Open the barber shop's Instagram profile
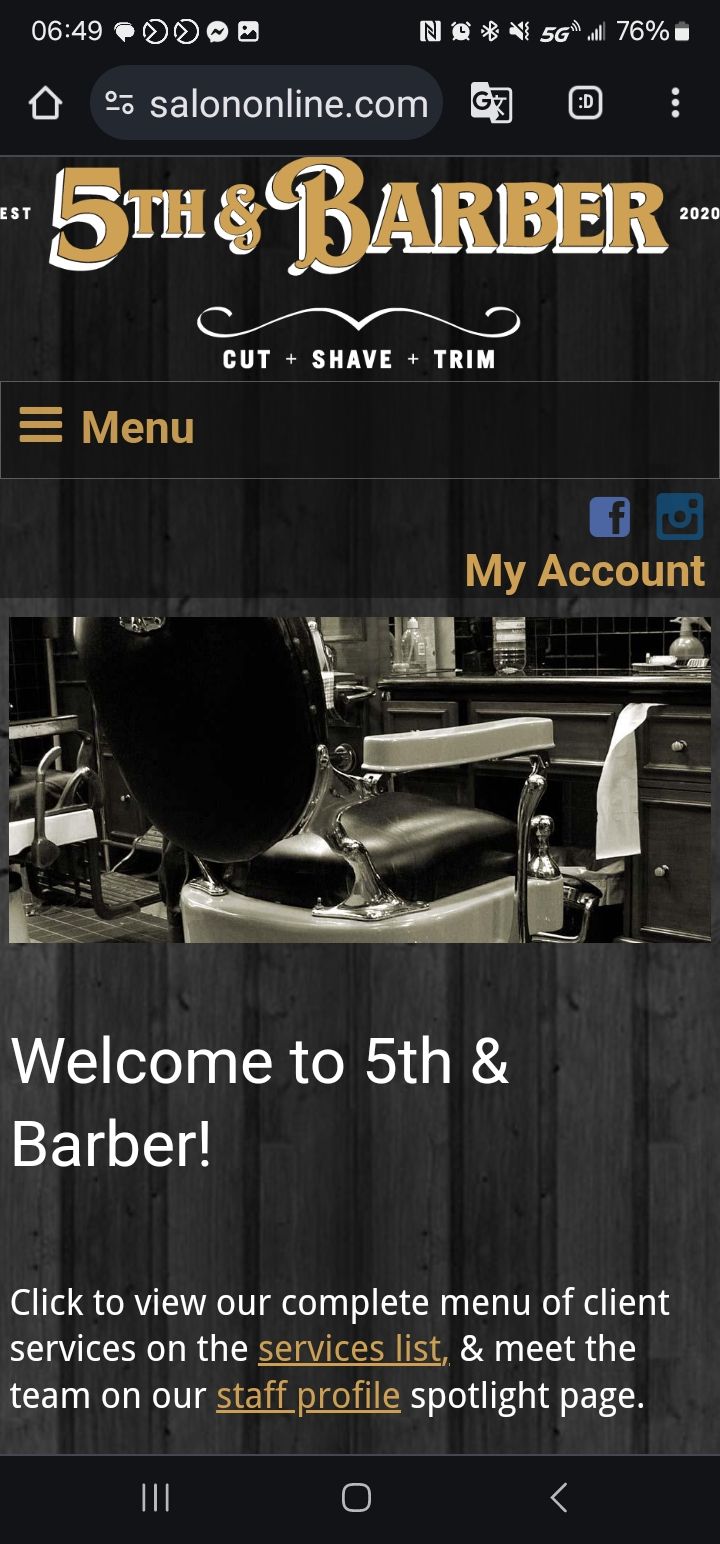 pos(680,517)
